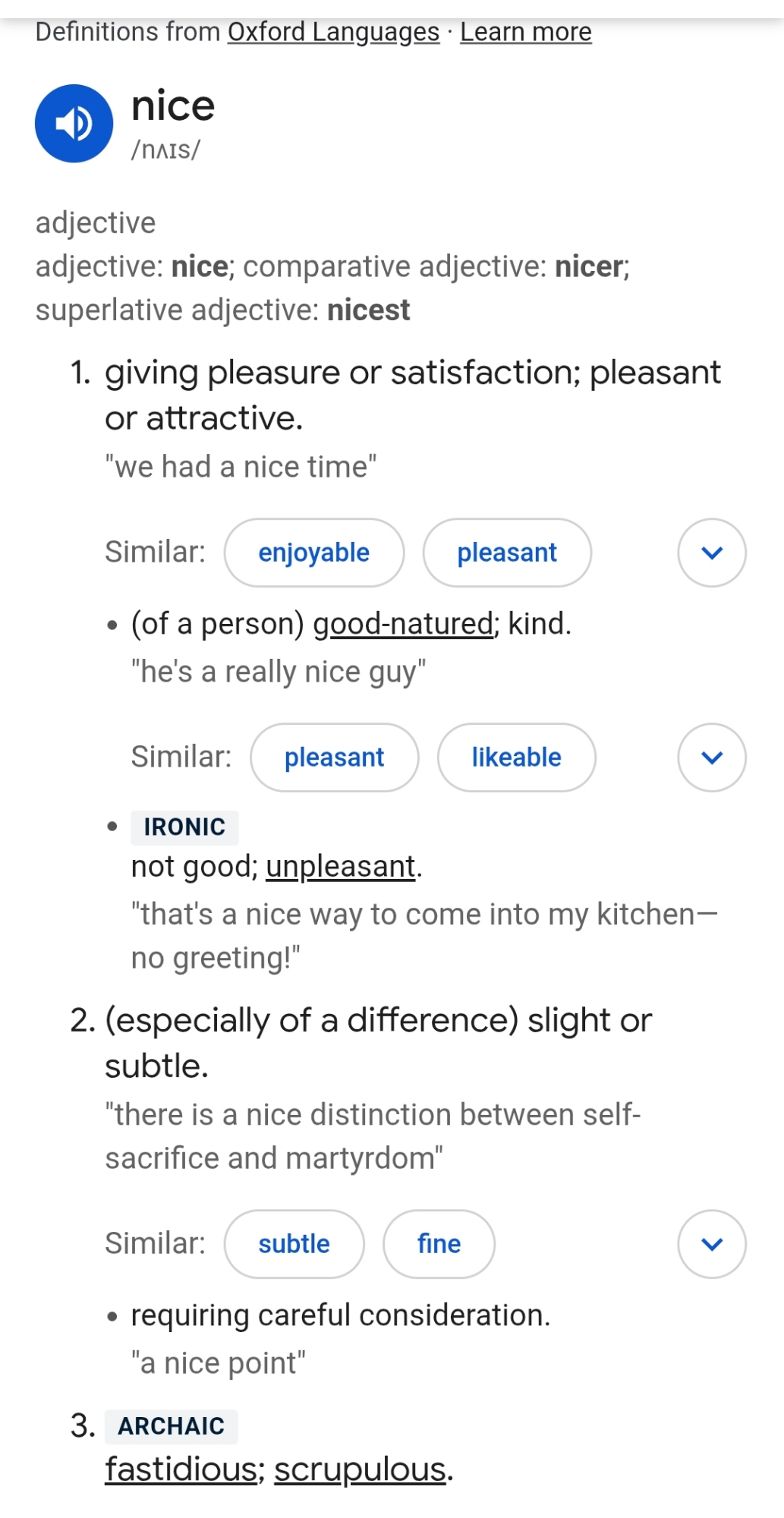The height and width of the screenshot is (1518, 784).
Task: Expand similar words next to fine
Action: (711, 1244)
